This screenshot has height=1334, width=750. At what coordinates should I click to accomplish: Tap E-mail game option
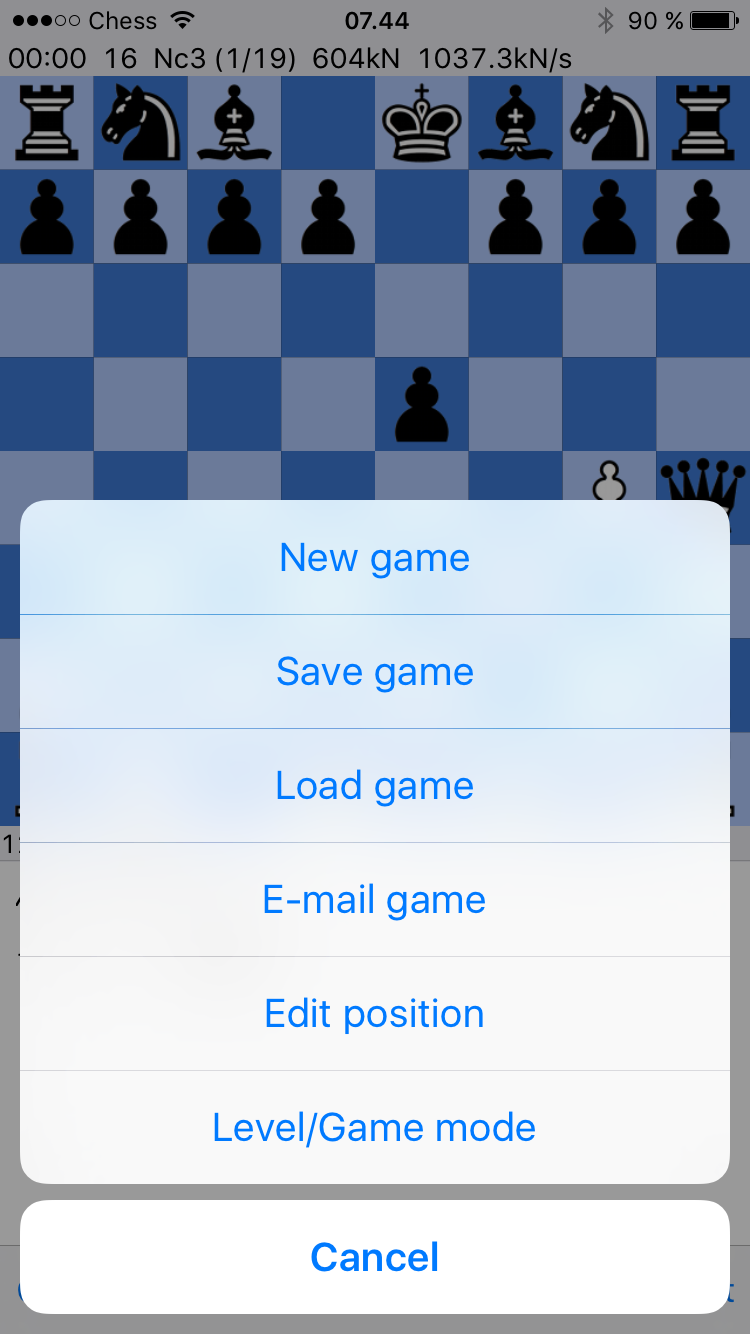click(375, 899)
